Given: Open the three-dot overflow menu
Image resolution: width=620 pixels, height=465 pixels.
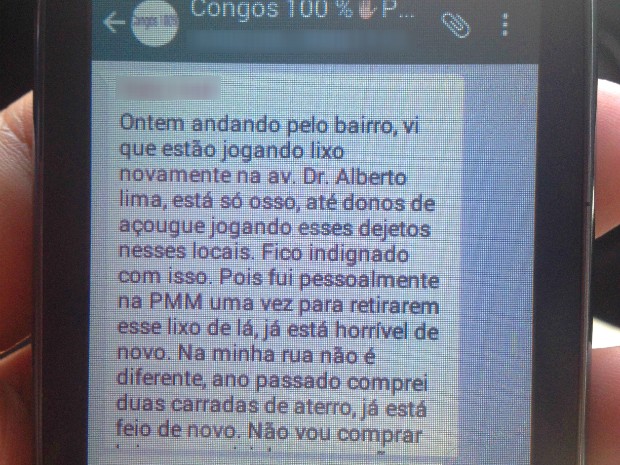Looking at the screenshot, I should (507, 24).
